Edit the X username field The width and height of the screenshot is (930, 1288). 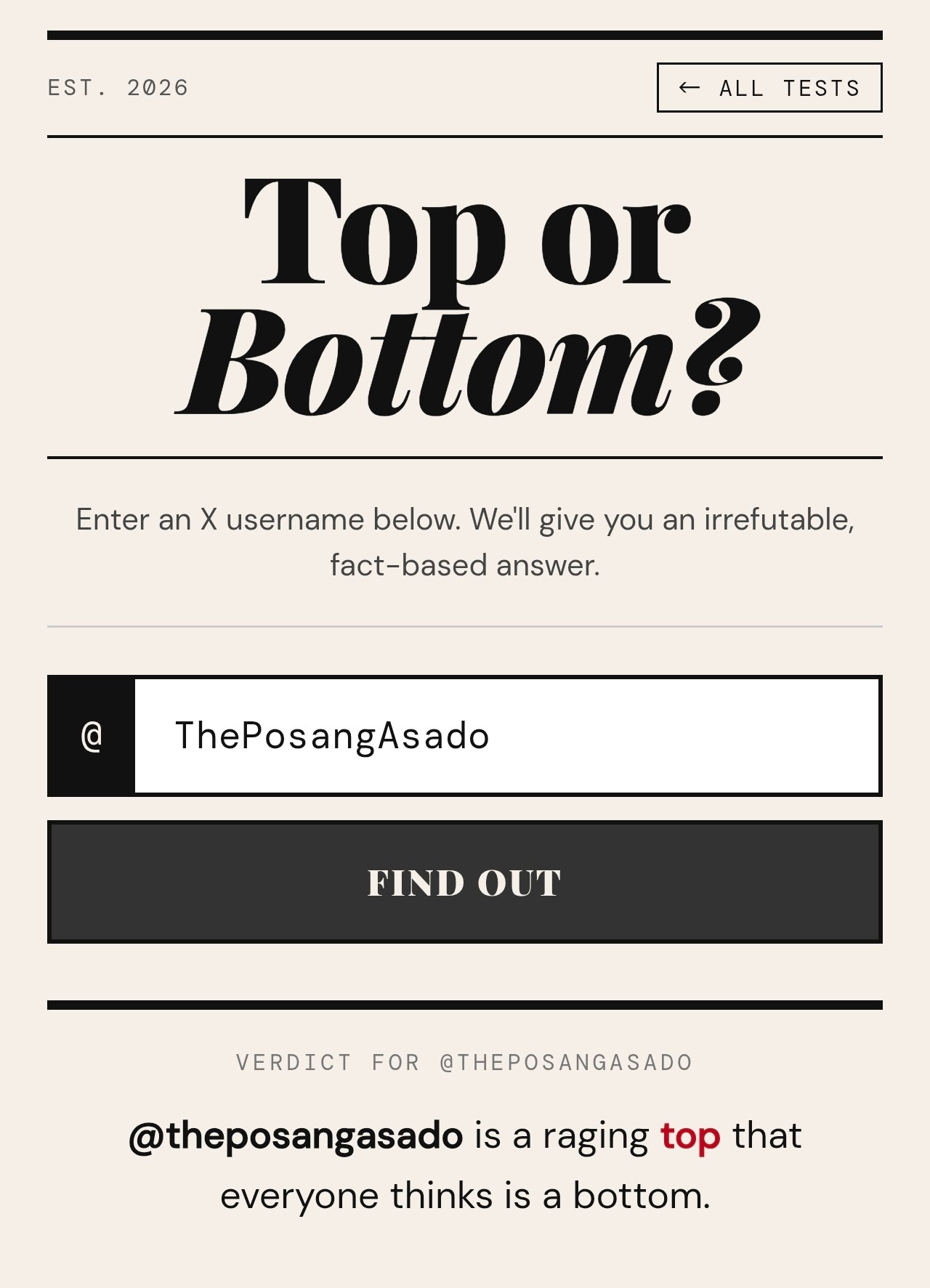pyautogui.click(x=506, y=736)
